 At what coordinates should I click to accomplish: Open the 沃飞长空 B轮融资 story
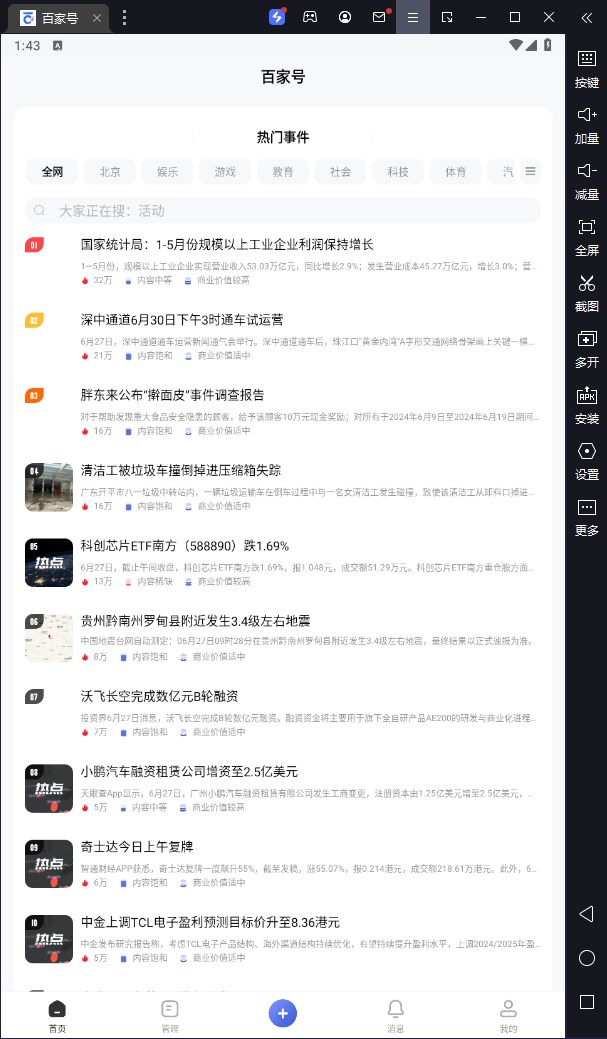159,696
